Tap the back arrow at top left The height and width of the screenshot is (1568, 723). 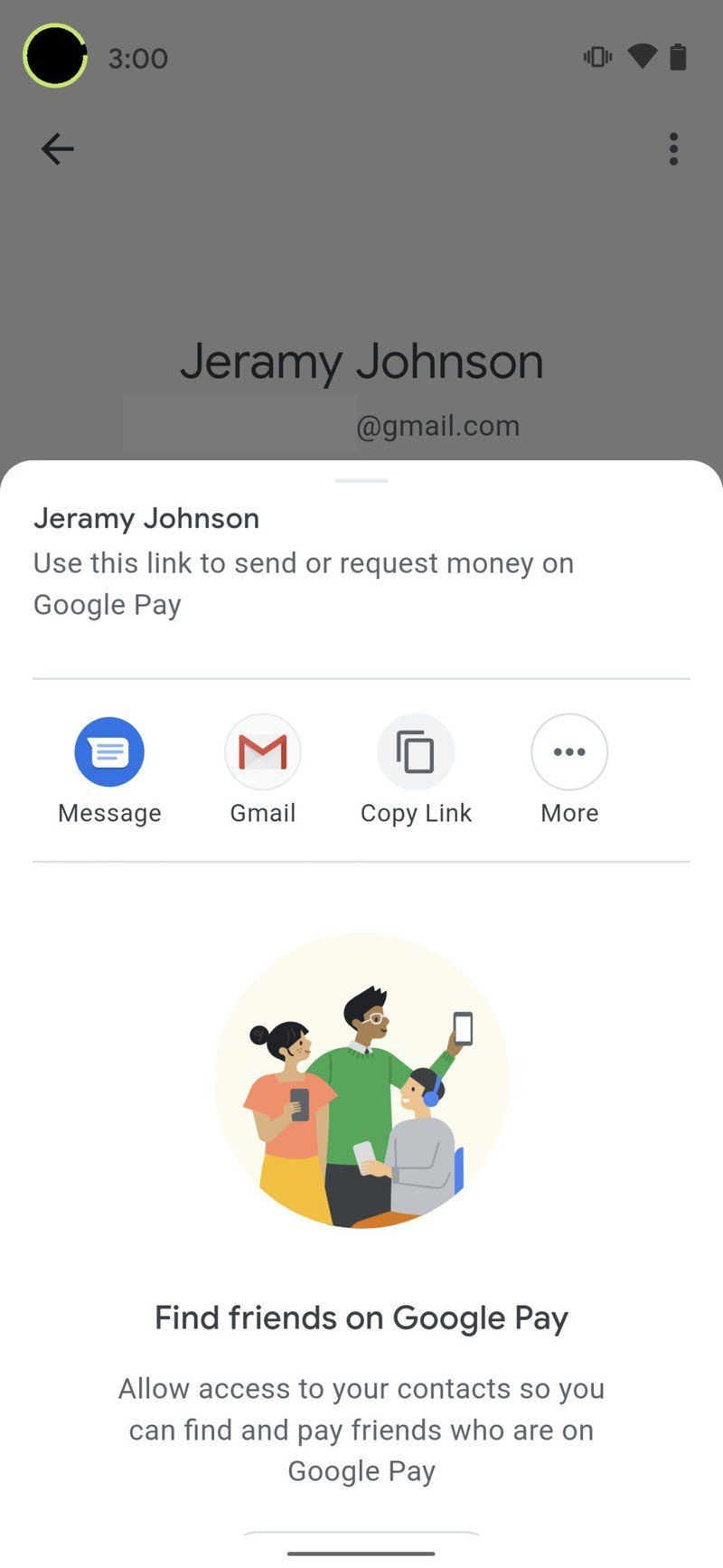click(x=56, y=148)
